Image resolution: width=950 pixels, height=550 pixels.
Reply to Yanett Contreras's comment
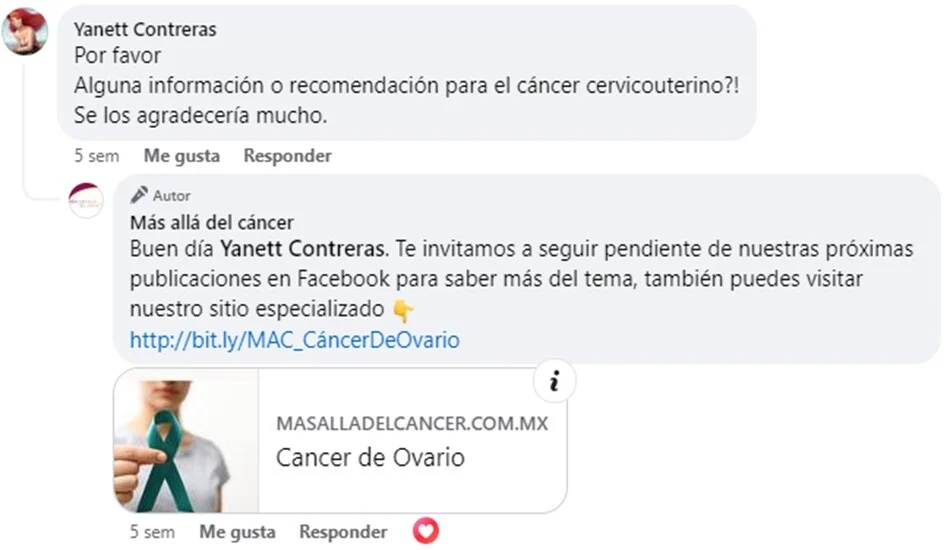point(287,156)
